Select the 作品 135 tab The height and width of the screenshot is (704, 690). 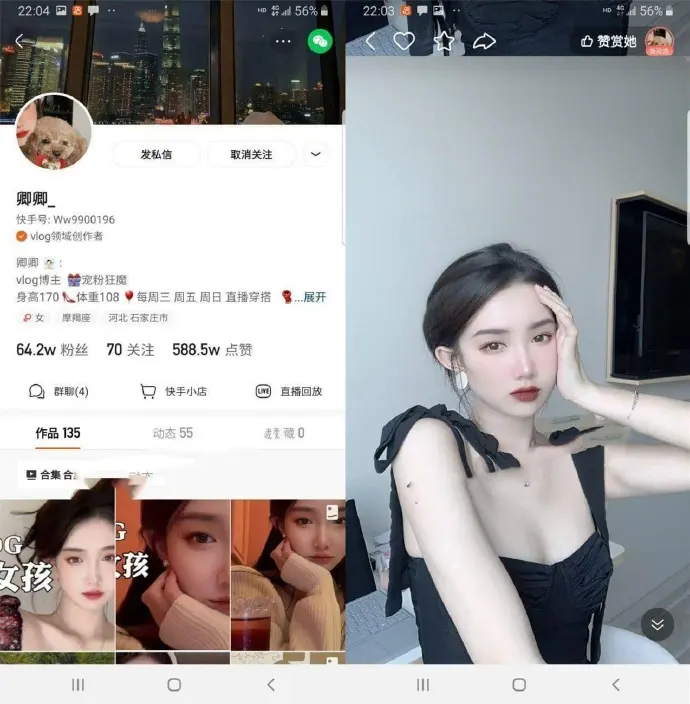click(x=58, y=433)
